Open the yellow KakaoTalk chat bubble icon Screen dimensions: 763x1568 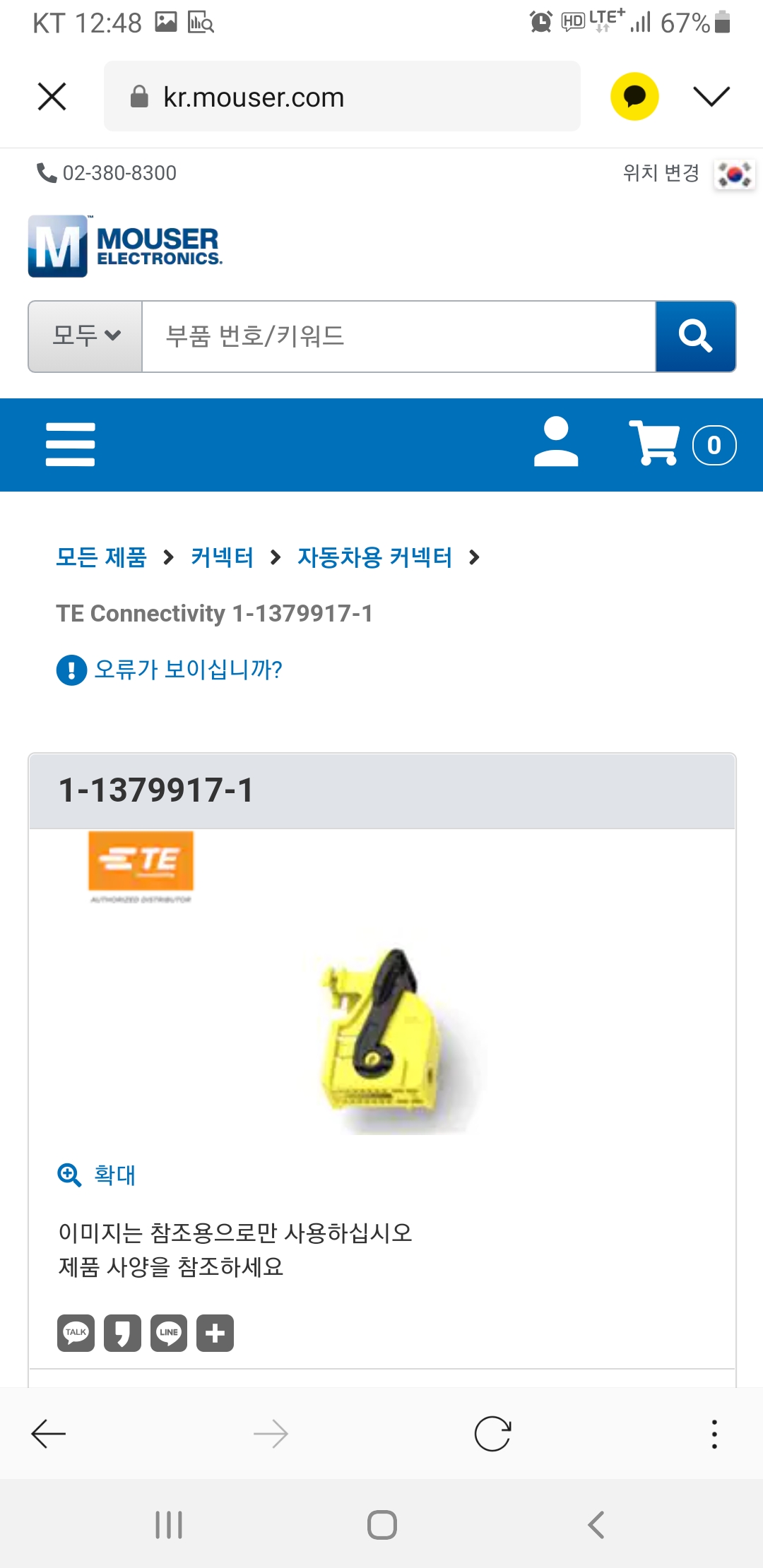[x=634, y=97]
